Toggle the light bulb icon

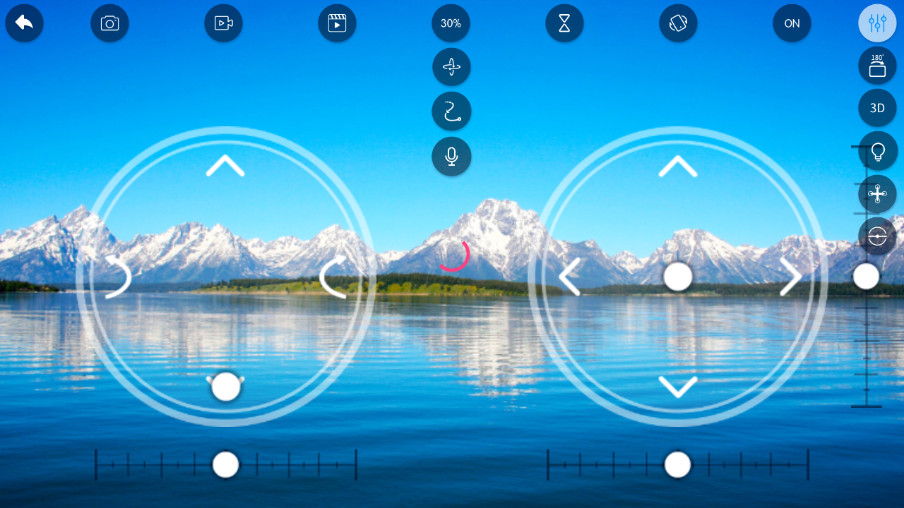tap(877, 151)
